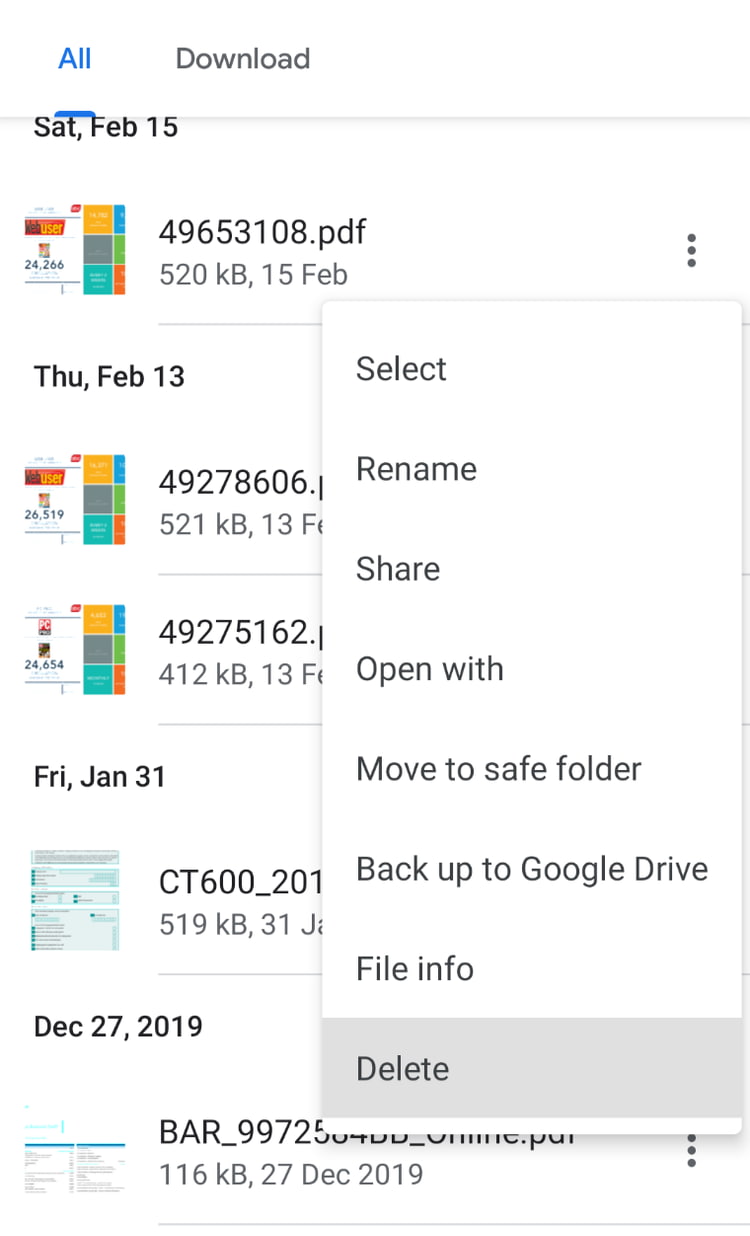Choose the Open with option
The height and width of the screenshot is (1236, 750).
[x=531, y=668]
